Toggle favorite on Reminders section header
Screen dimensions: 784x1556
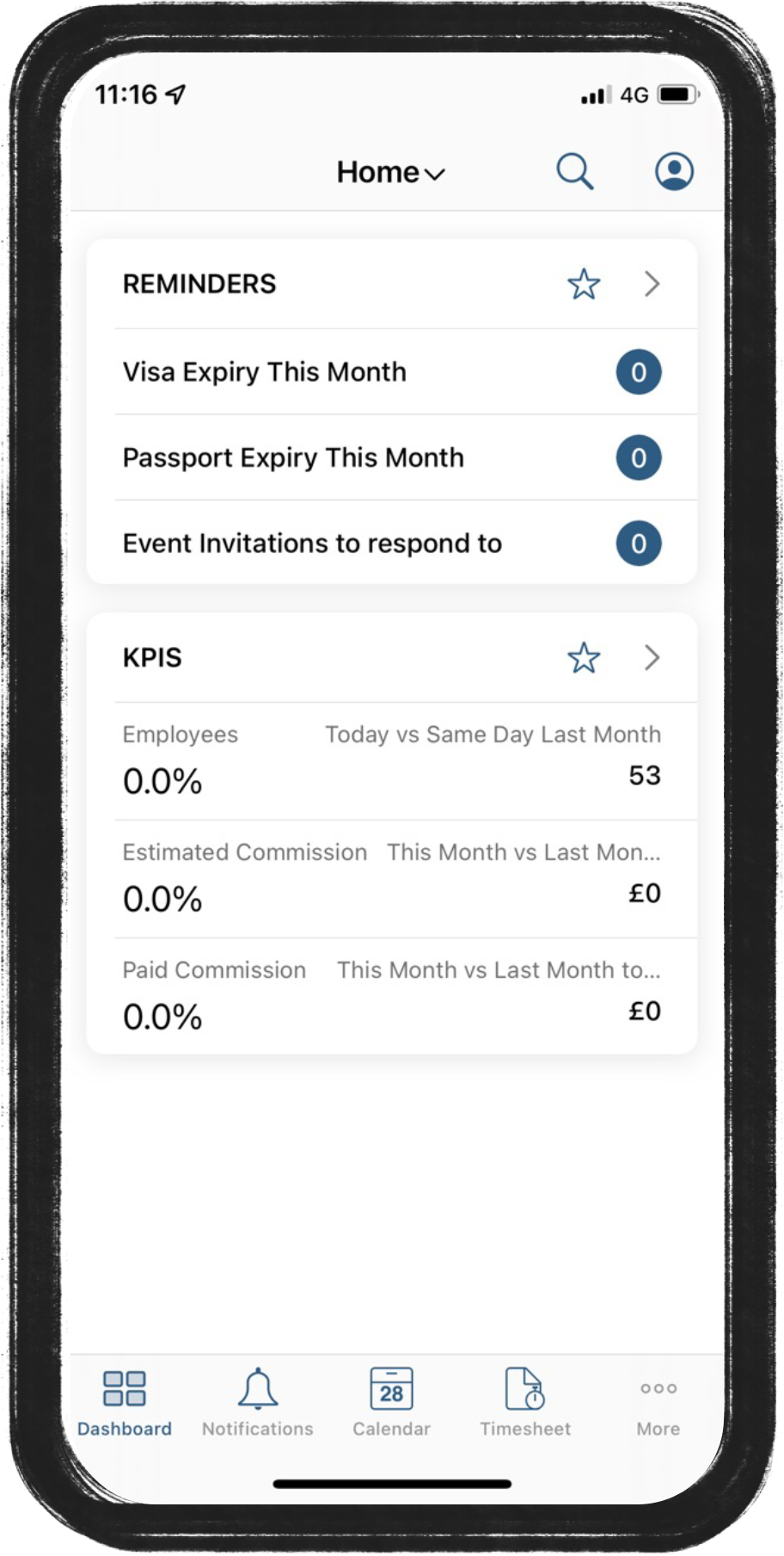coord(584,284)
